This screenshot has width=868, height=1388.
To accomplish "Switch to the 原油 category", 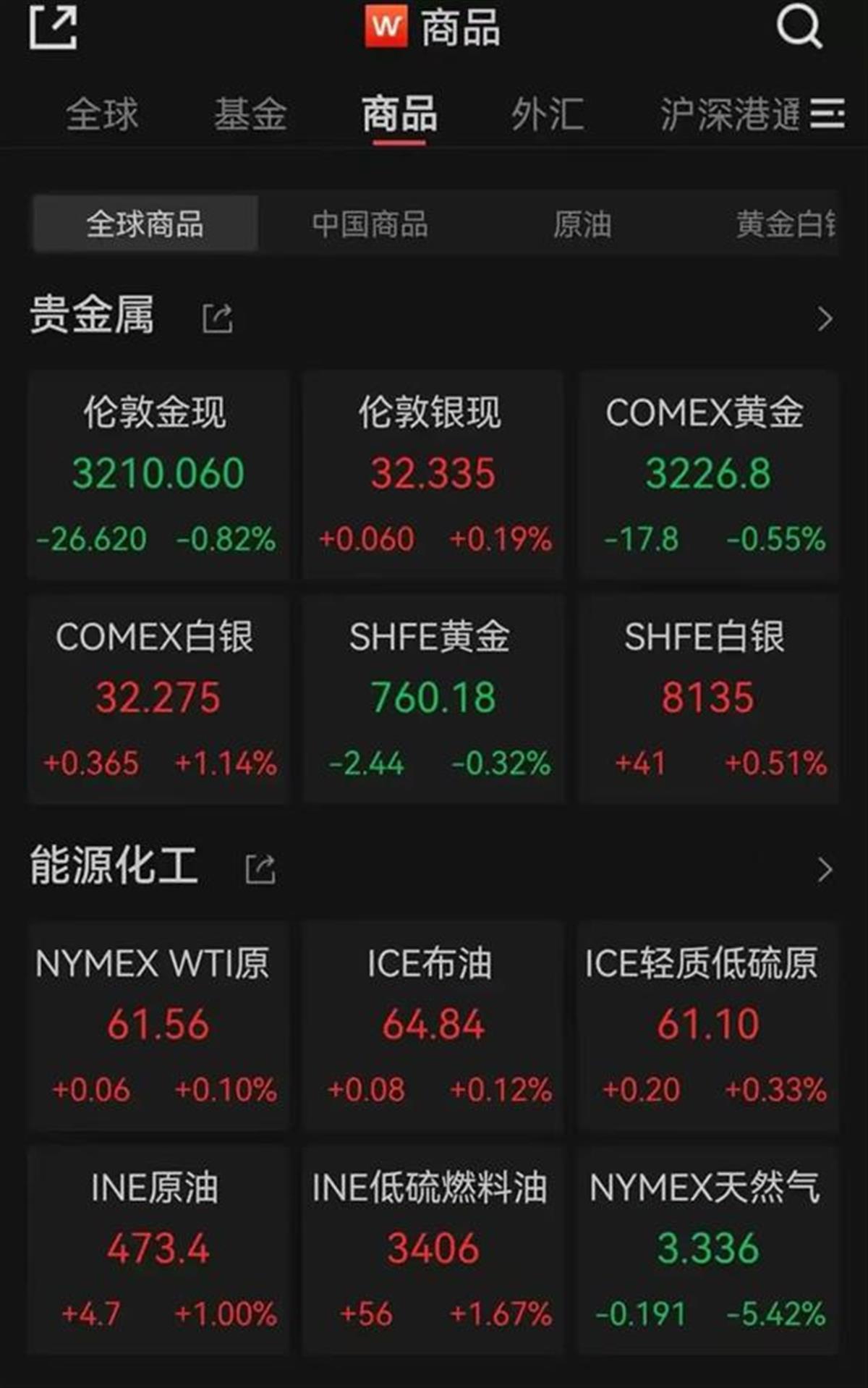I will pyautogui.click(x=584, y=226).
